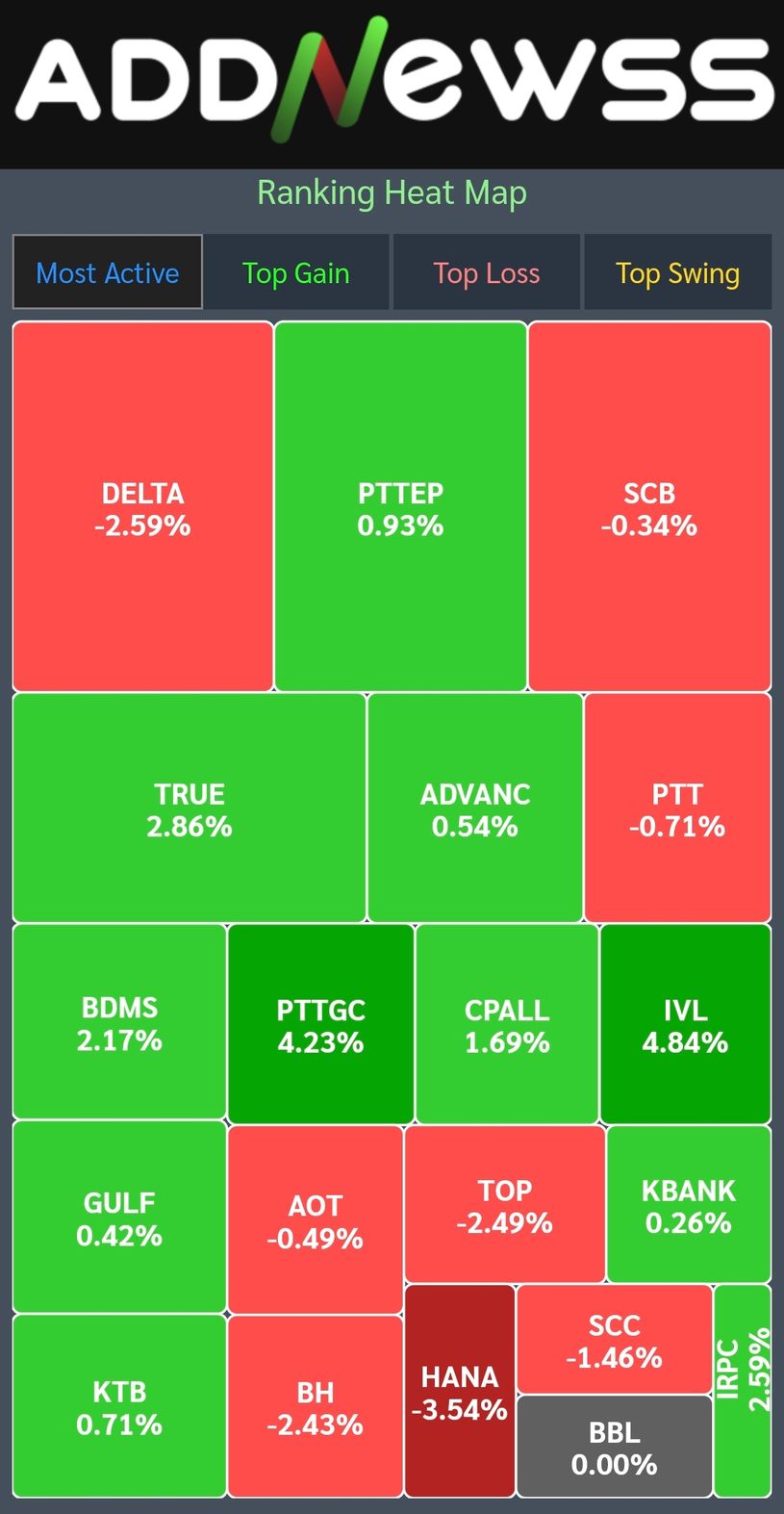View the TRUE stock tile
The width and height of the screenshot is (784, 1514).
click(x=190, y=808)
